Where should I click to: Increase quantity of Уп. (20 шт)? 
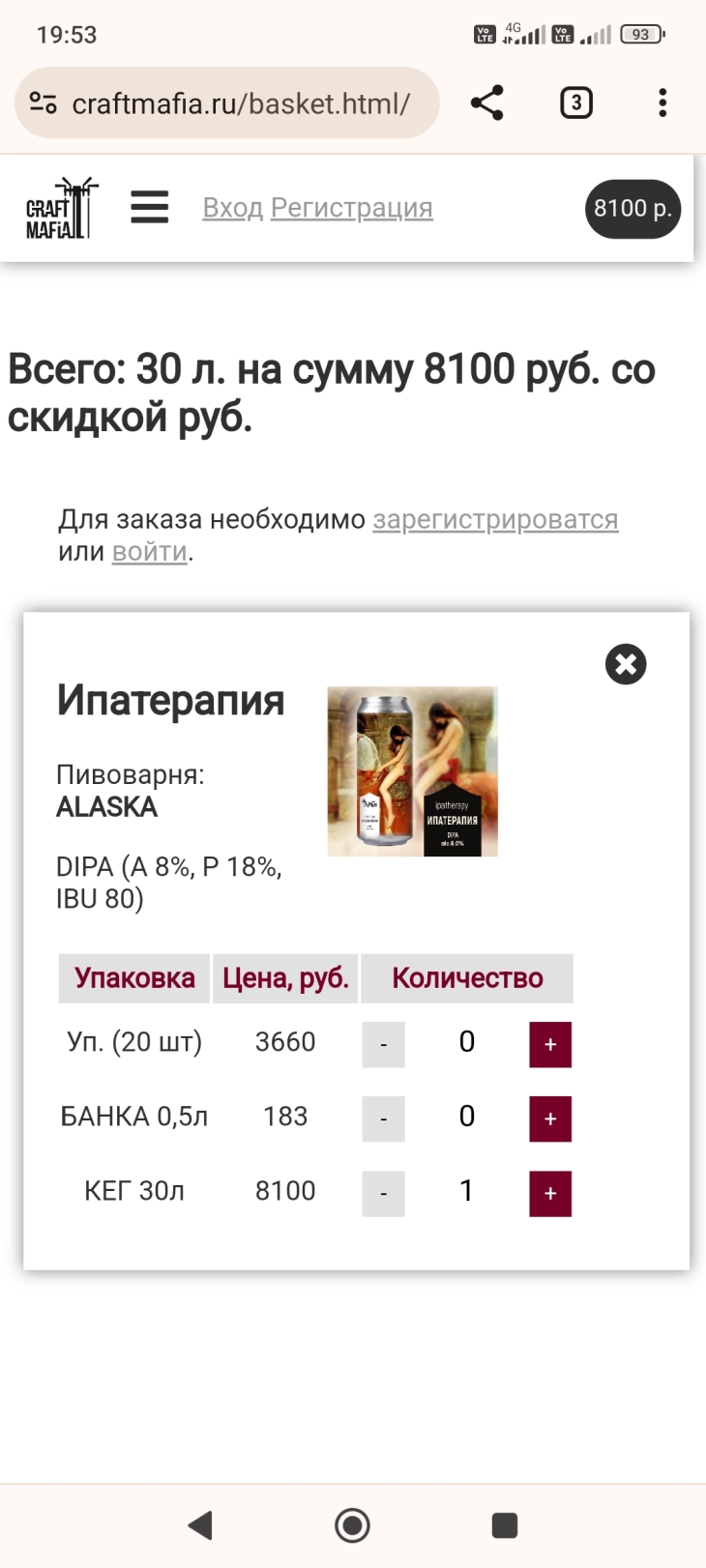550,1045
